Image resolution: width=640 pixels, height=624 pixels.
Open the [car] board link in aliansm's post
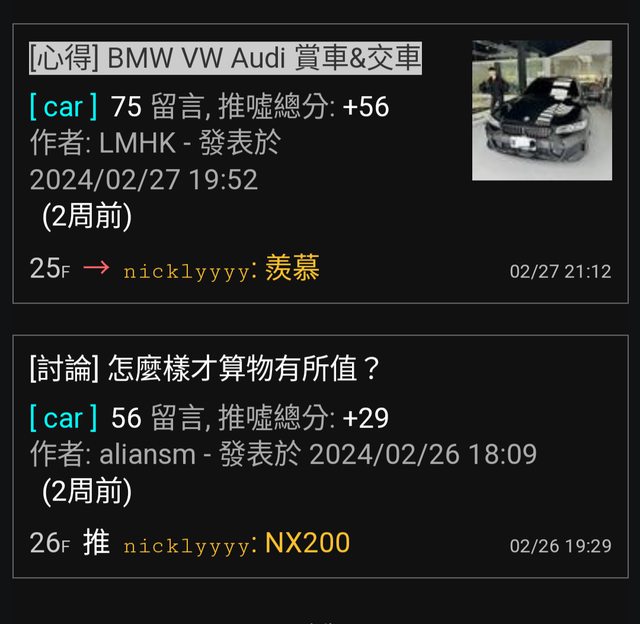(64, 418)
